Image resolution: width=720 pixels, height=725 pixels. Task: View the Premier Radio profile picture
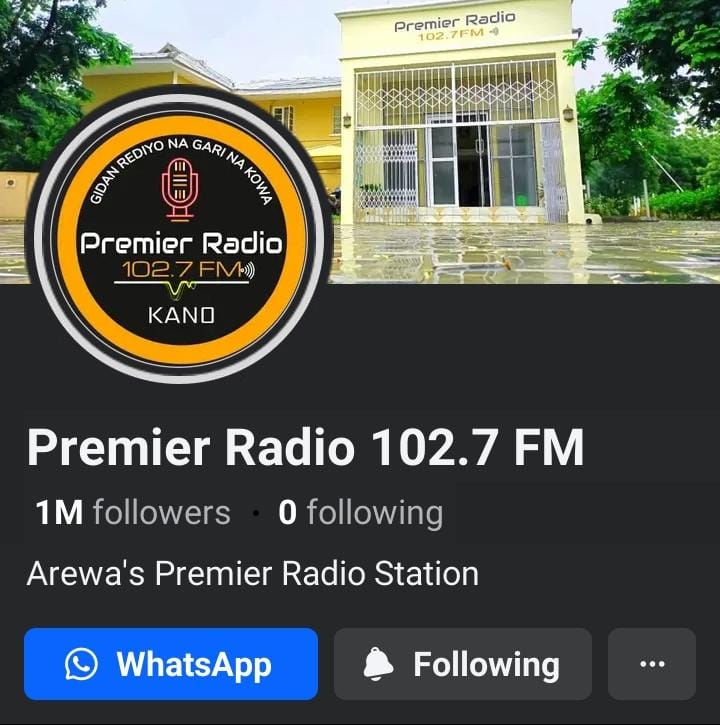181,235
